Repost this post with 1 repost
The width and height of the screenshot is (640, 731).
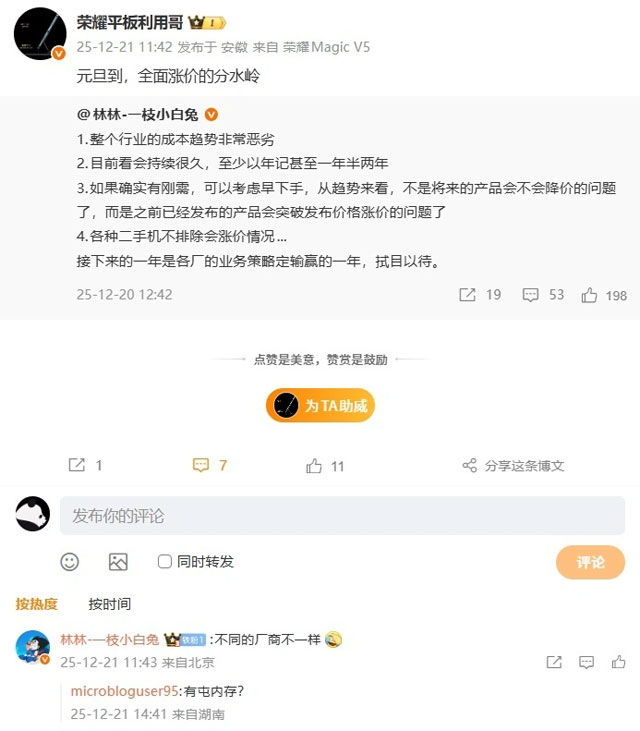coord(85,465)
